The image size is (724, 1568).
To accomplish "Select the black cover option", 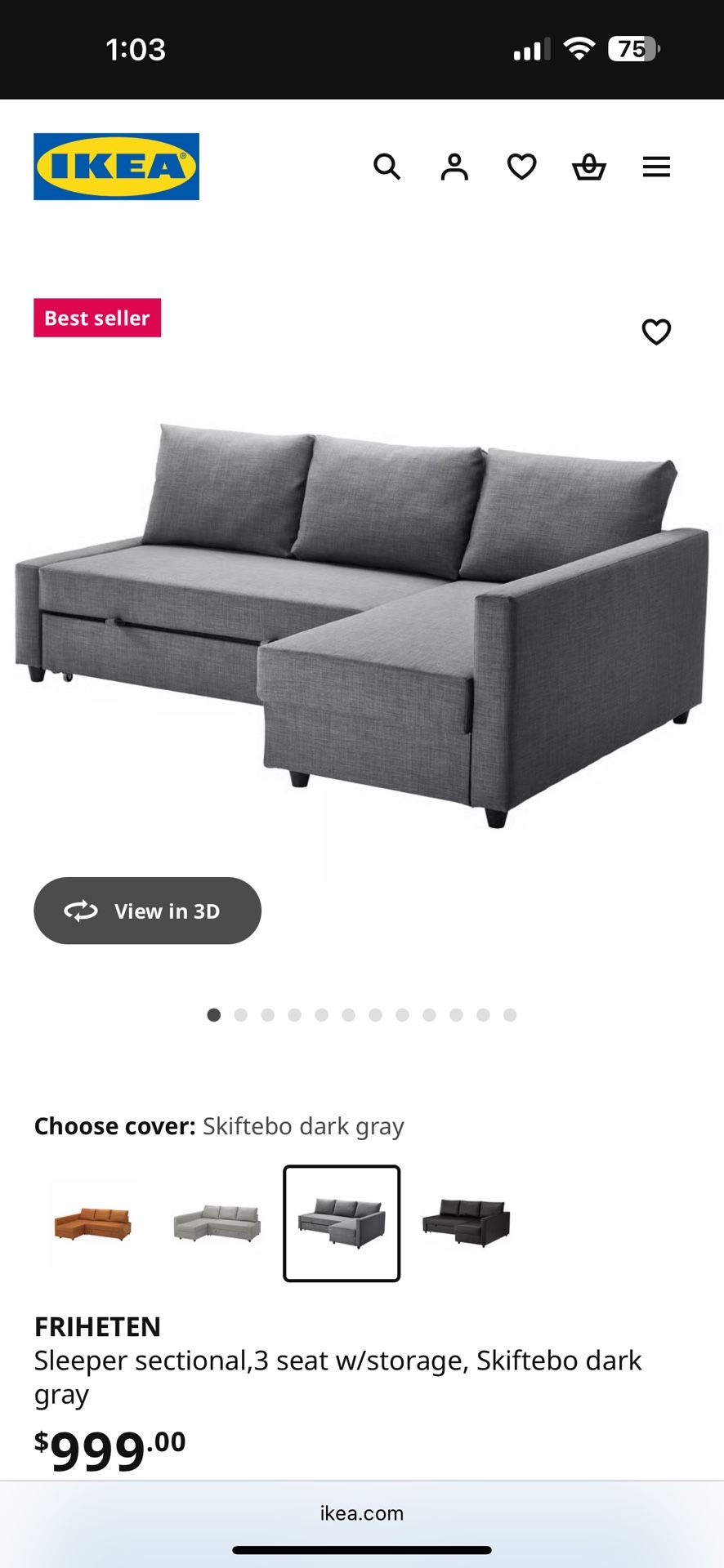I will point(467,1223).
